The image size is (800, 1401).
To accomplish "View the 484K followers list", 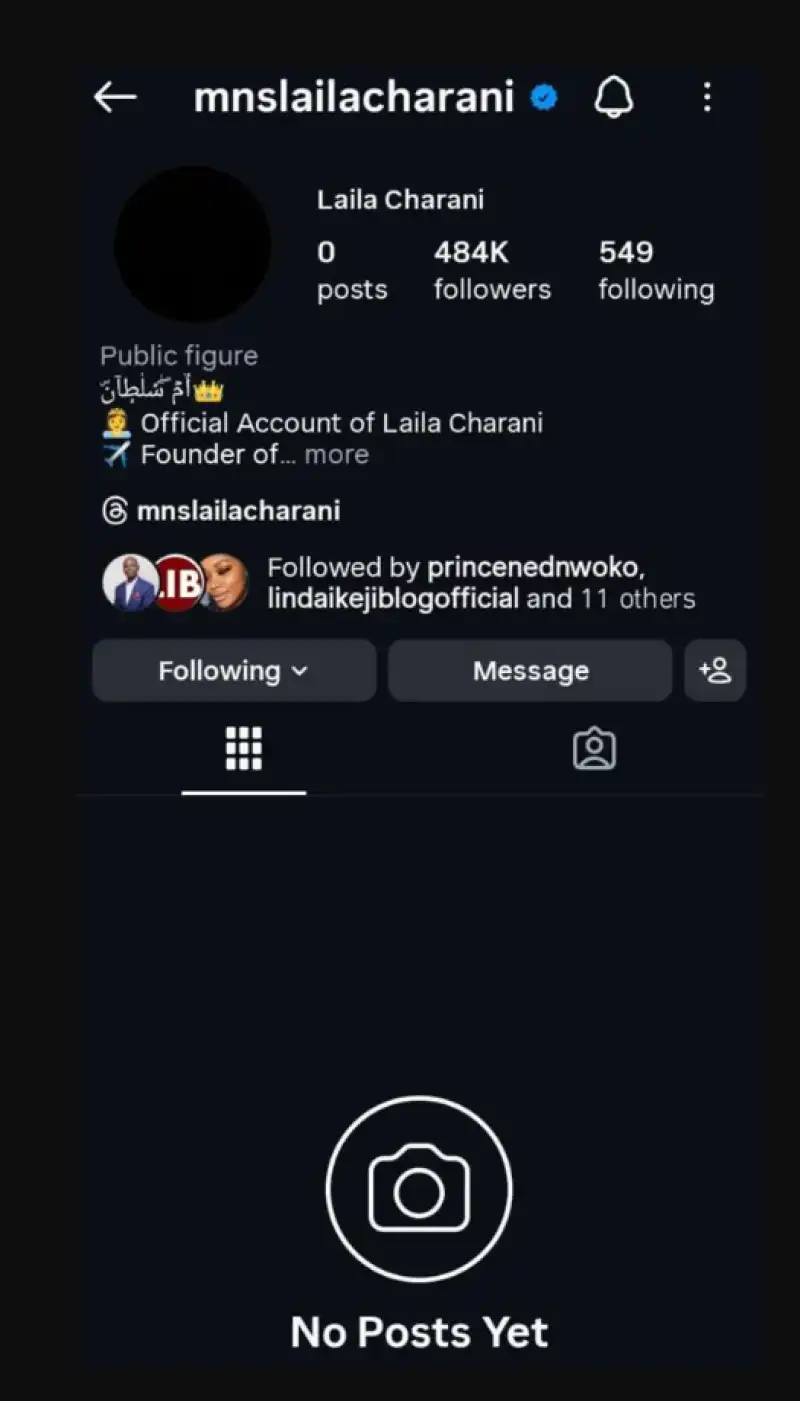I will coord(492,270).
